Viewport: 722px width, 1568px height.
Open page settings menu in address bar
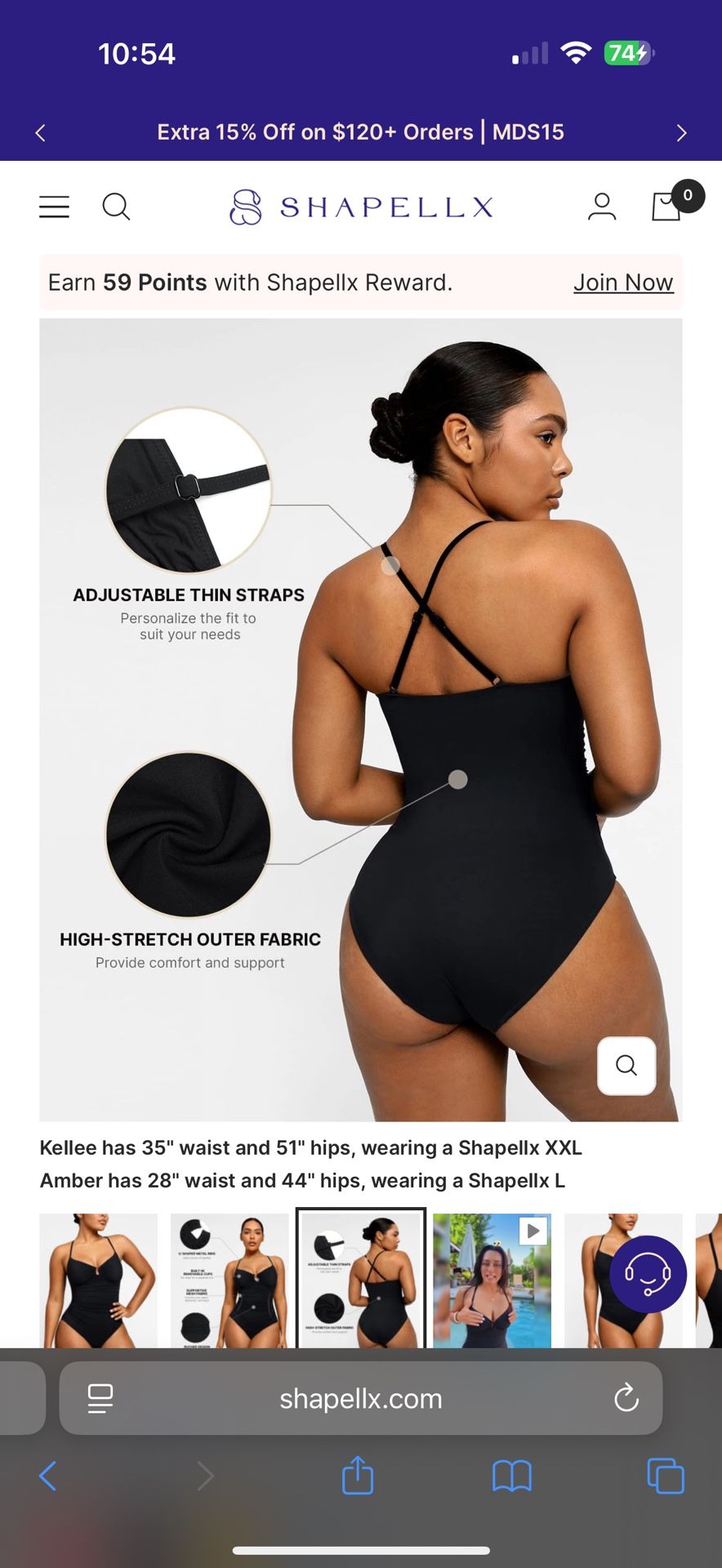[x=100, y=1398]
